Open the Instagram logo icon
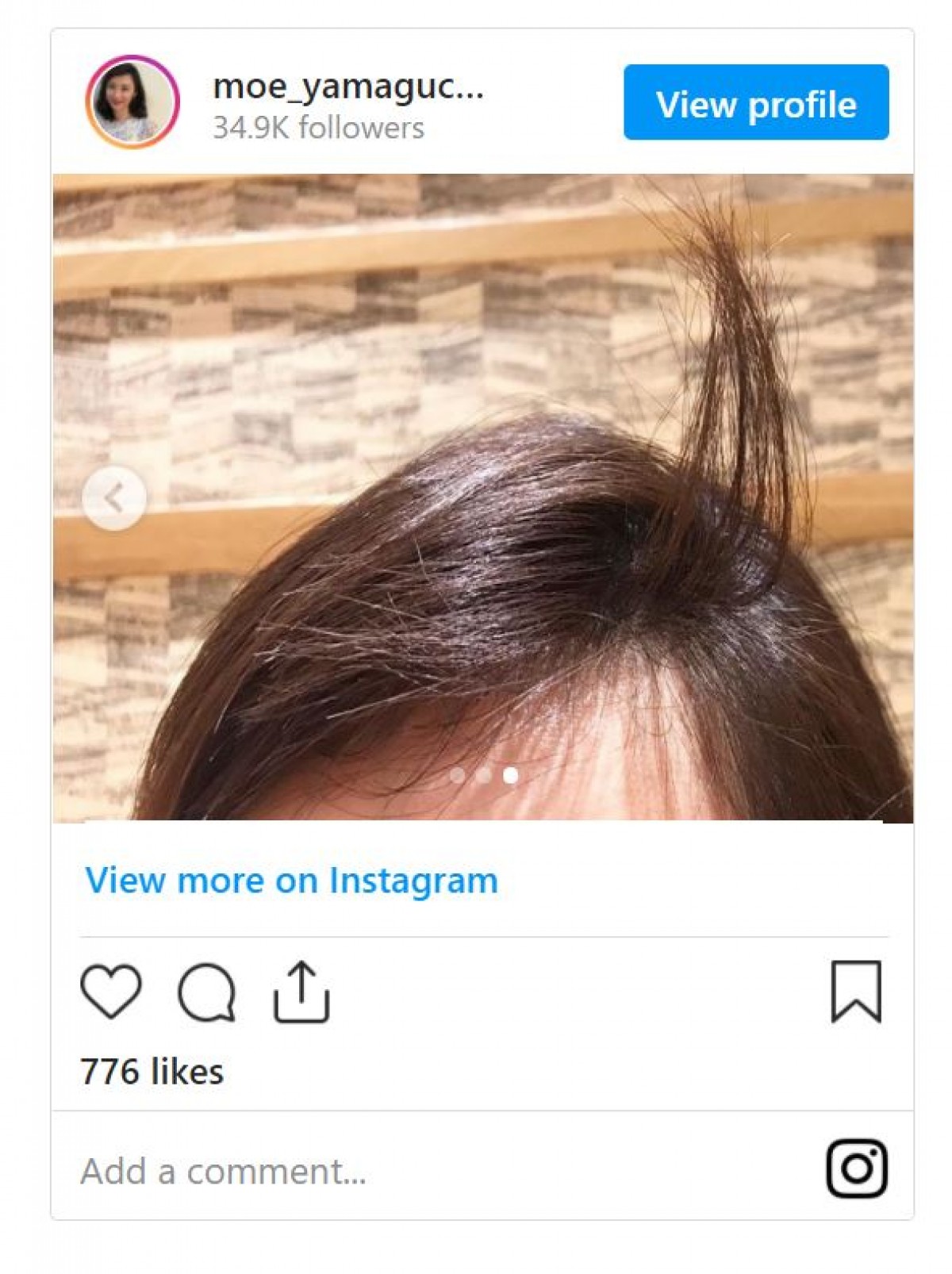 857,1168
